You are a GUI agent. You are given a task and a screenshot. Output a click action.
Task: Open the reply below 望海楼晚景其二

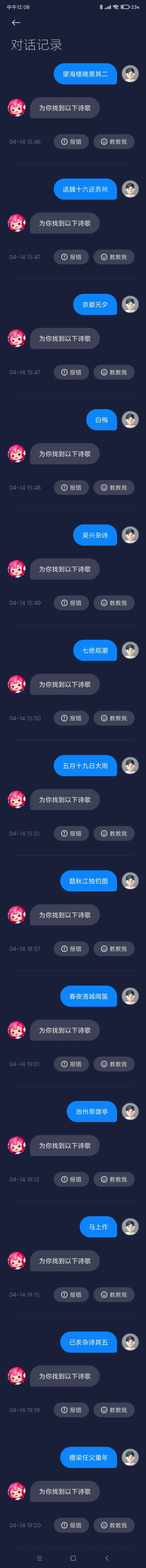point(65,108)
